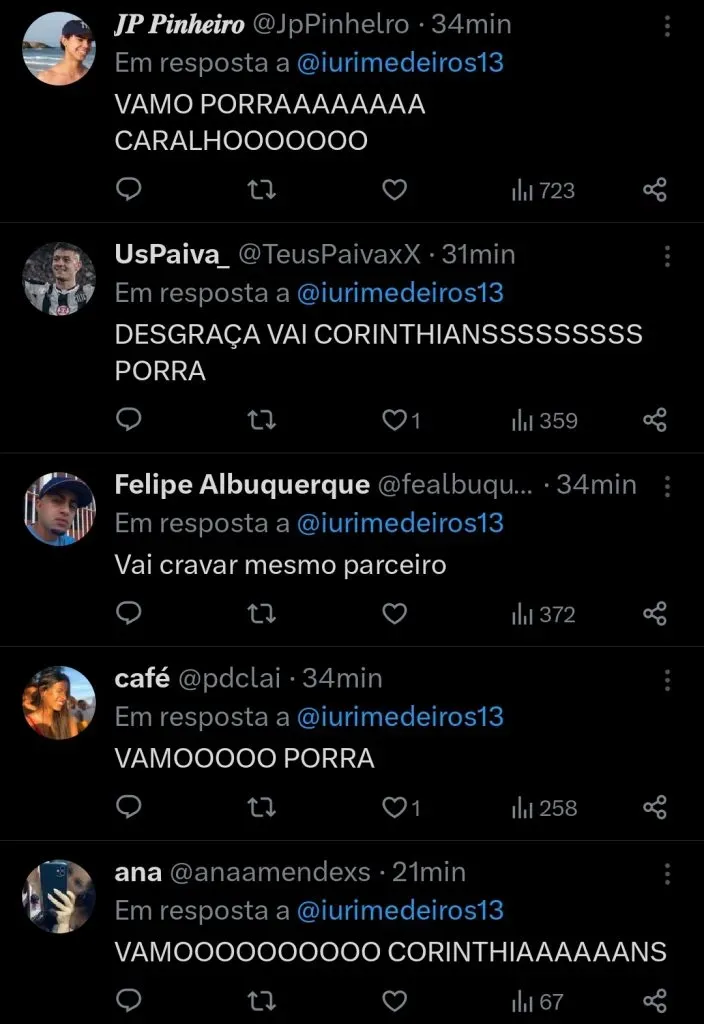The height and width of the screenshot is (1024, 704).
Task: Repost UsPaiva_'s tweet
Action: [261, 420]
